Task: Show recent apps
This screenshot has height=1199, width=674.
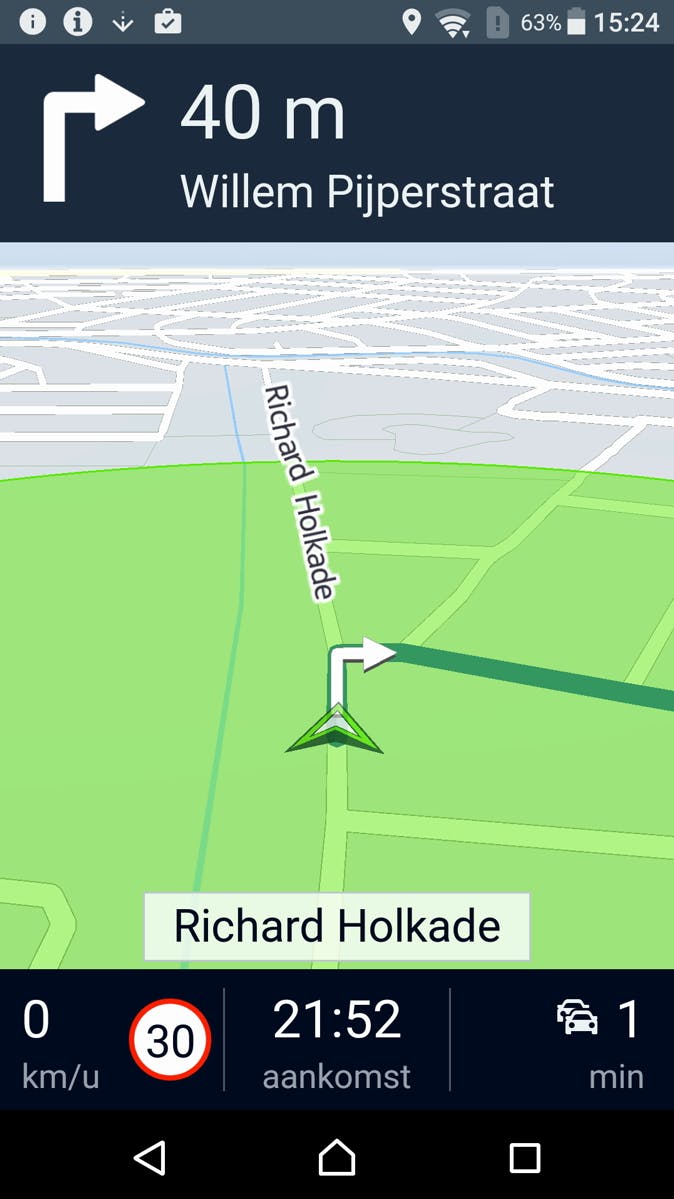Action: click(524, 1157)
